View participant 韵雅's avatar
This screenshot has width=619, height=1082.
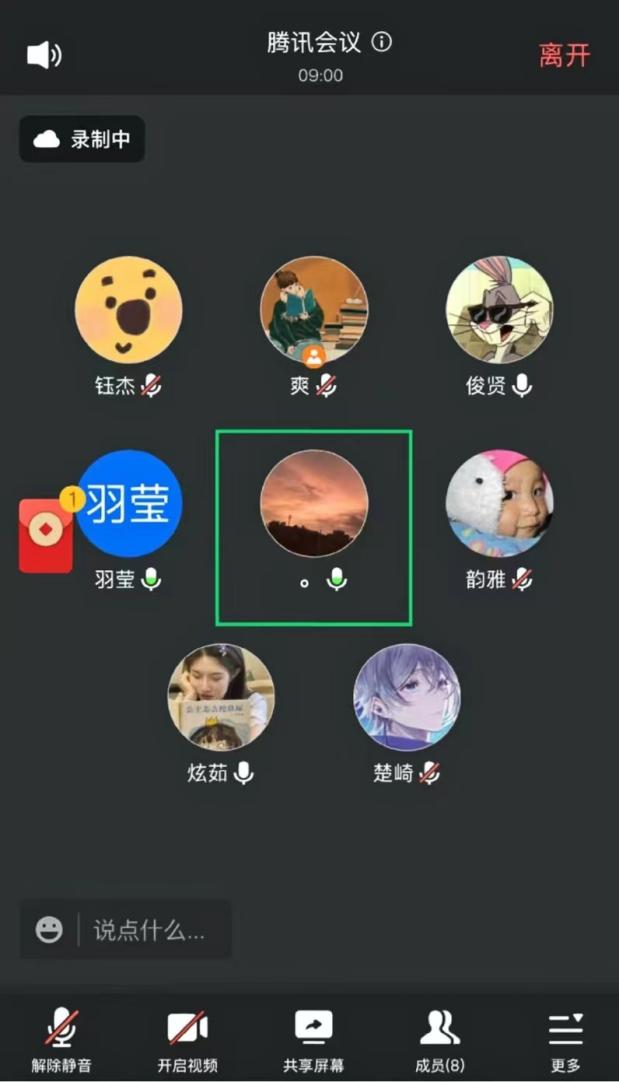(499, 504)
